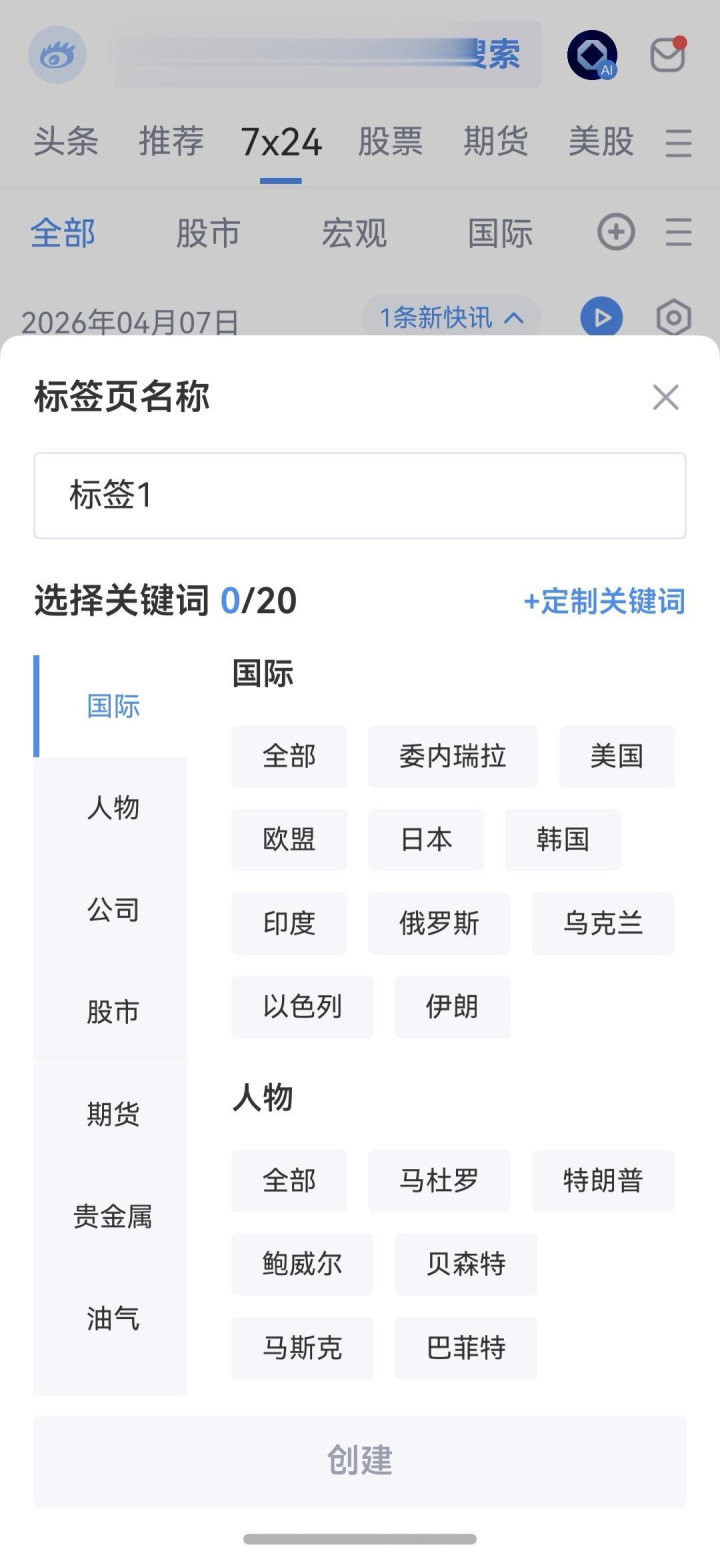Select the 俄罗斯 keyword chip
The width and height of the screenshot is (720, 1557).
tap(439, 923)
